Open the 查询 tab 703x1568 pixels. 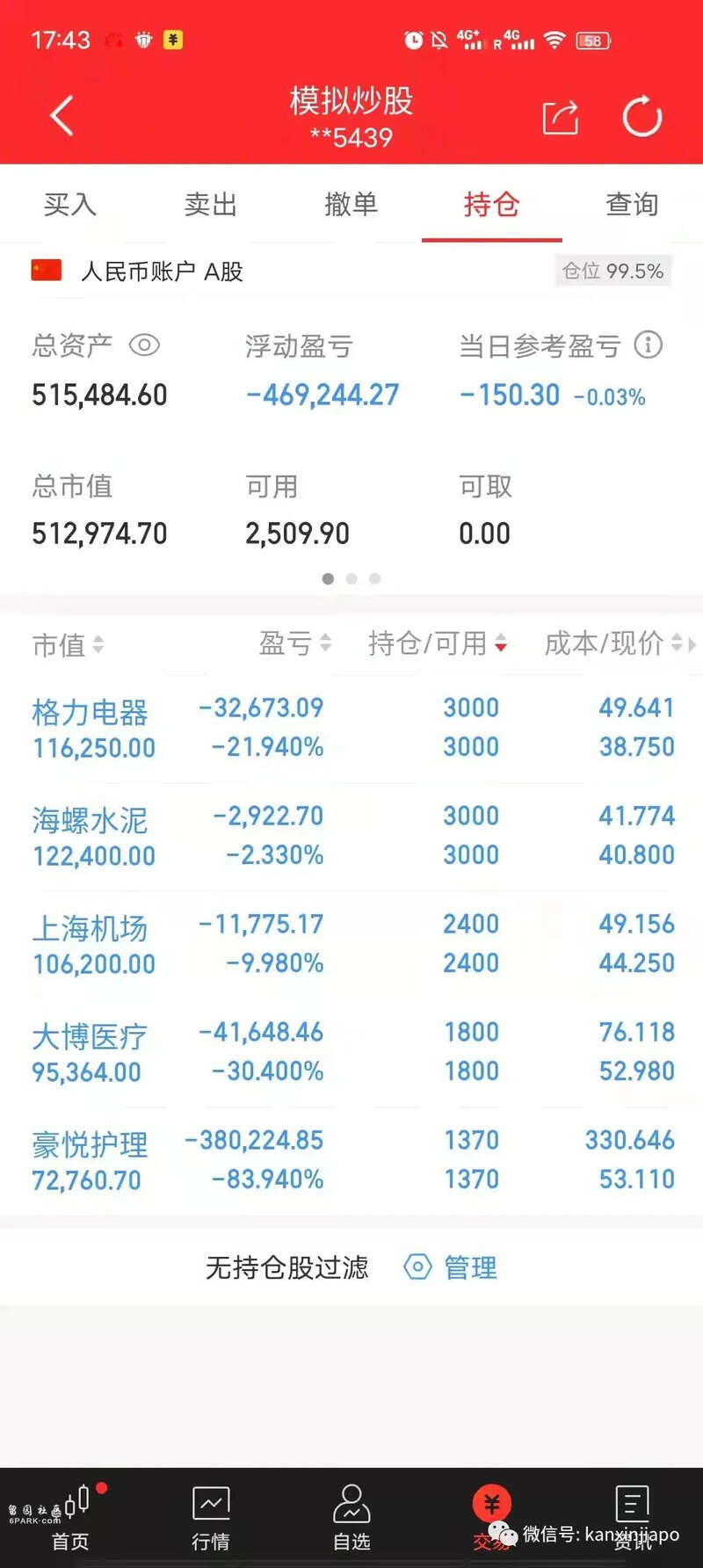[633, 204]
